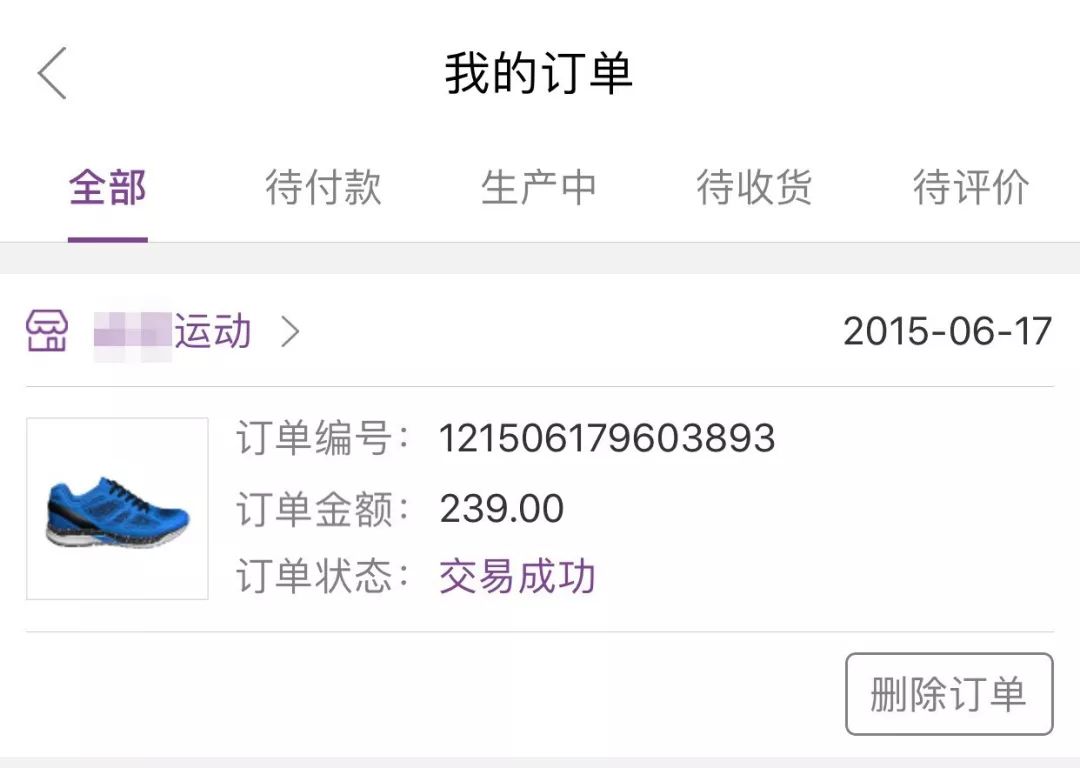1080x768 pixels.
Task: Open the 生产中 tab
Action: [539, 187]
